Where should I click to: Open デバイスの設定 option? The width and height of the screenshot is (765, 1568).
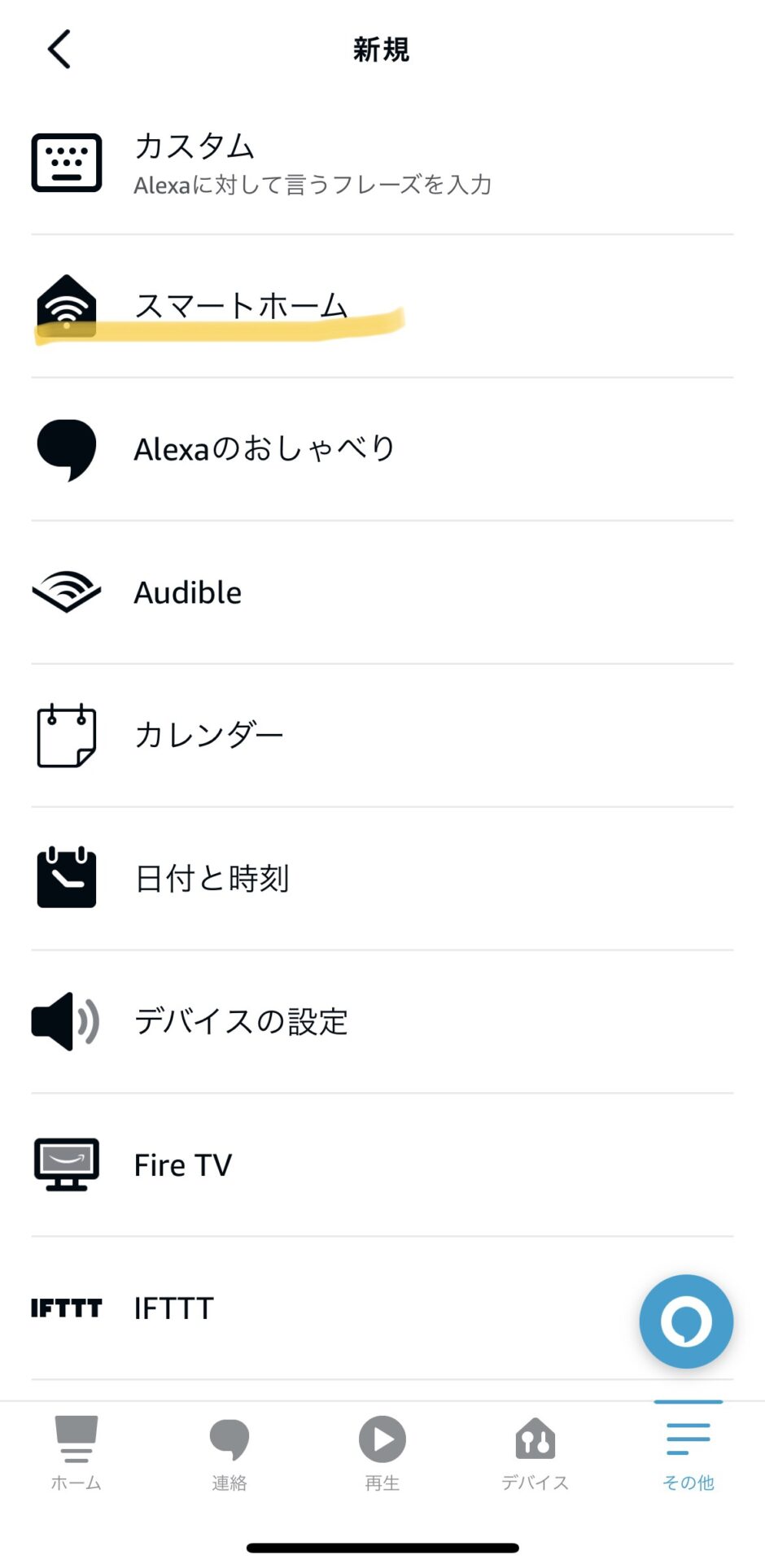click(241, 1022)
